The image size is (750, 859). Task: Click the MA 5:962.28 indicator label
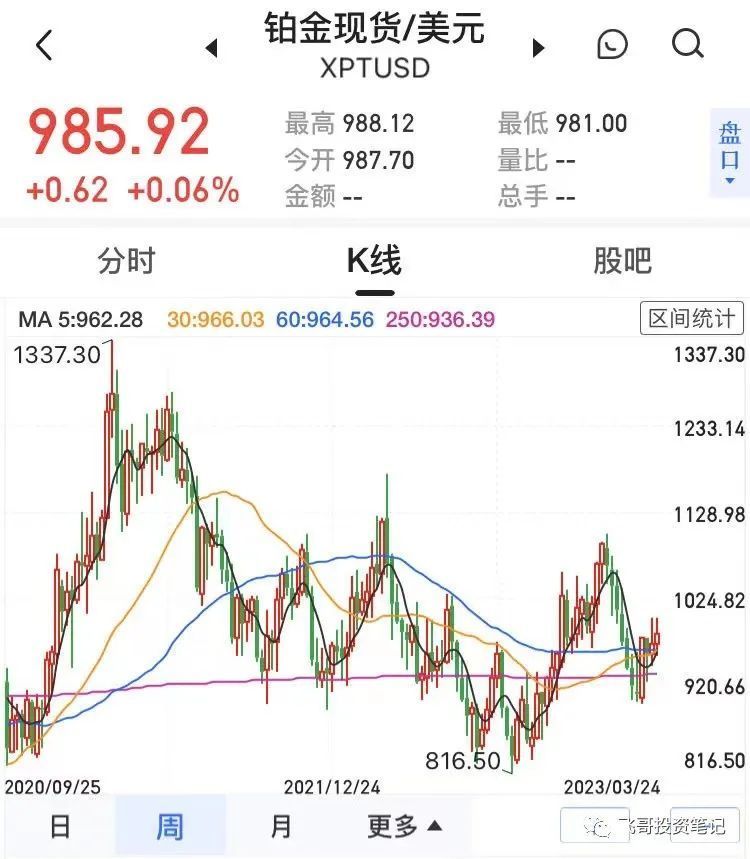[80, 319]
